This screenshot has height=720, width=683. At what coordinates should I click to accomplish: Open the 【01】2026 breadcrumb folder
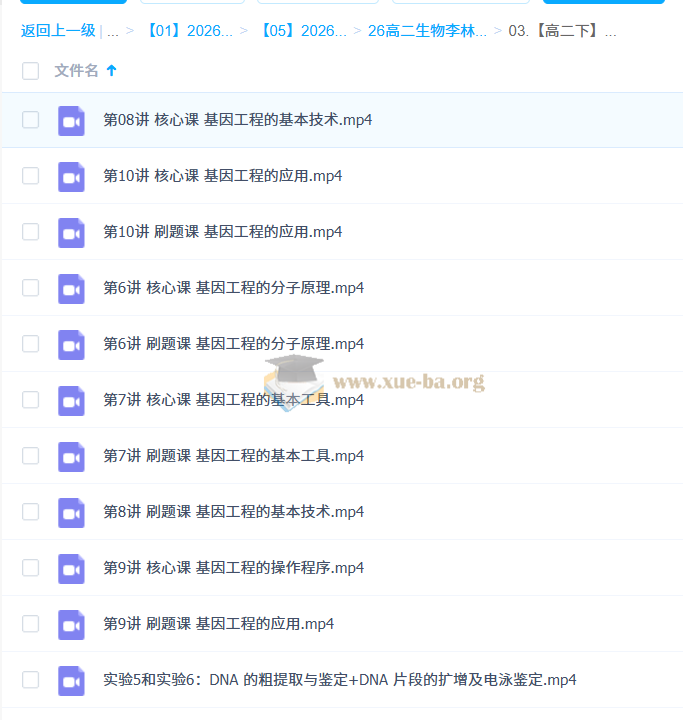(x=181, y=31)
